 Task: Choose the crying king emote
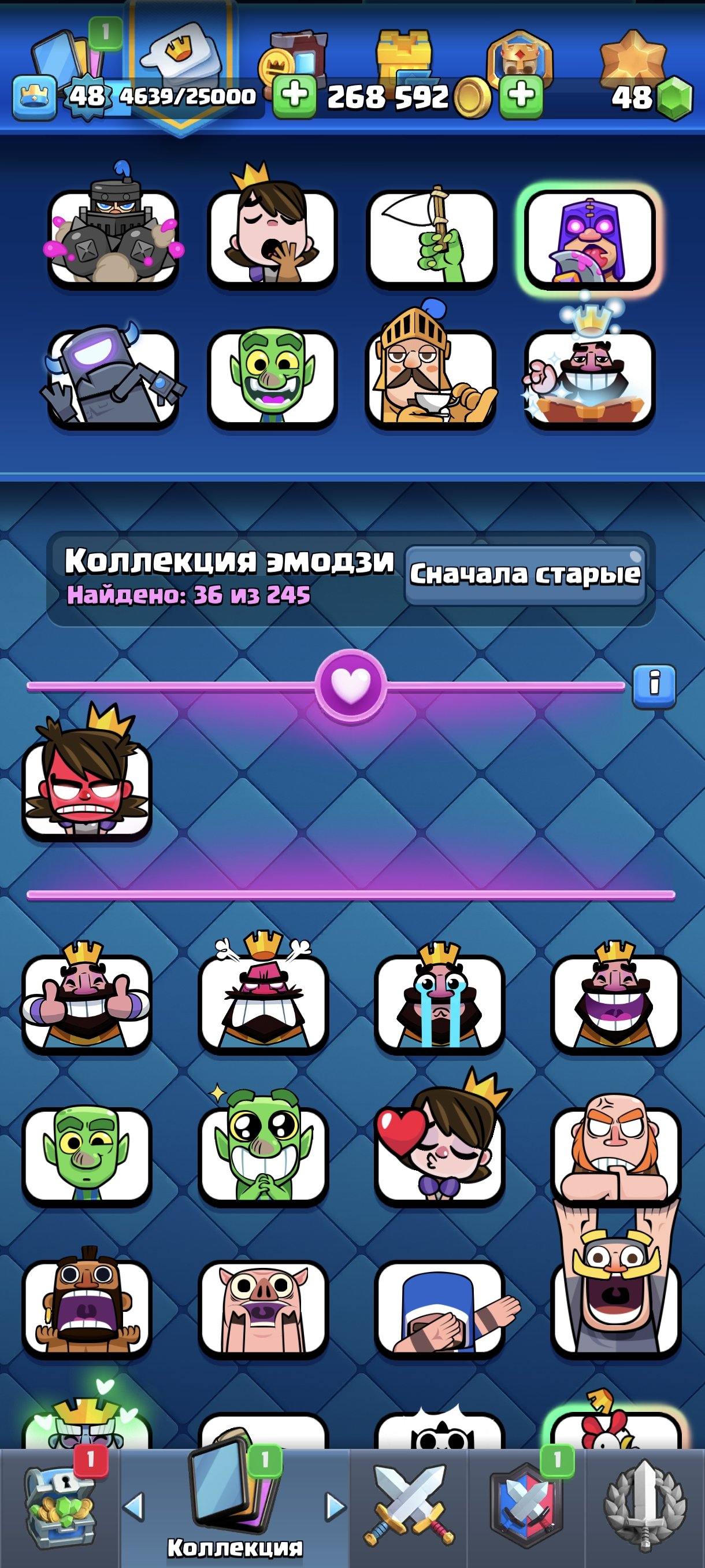[439, 1003]
